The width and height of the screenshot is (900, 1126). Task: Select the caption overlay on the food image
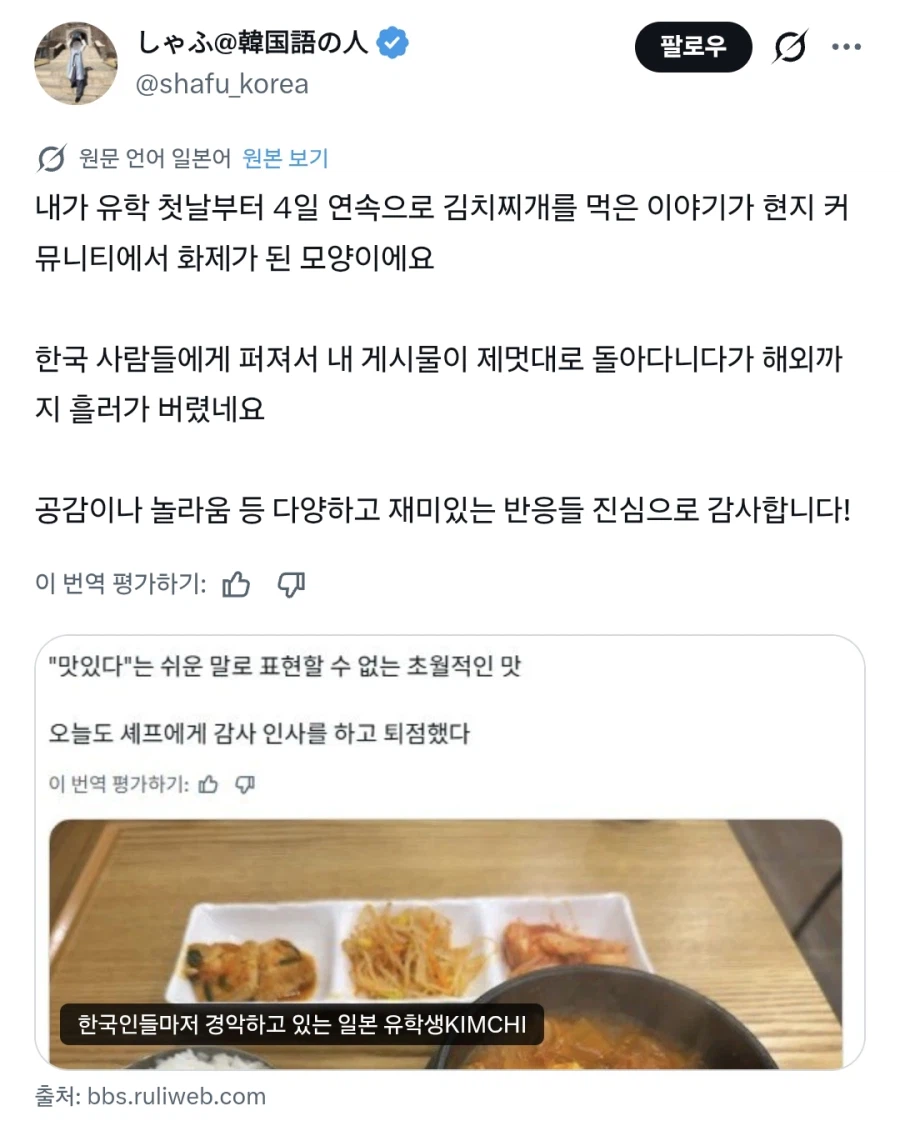point(303,1024)
